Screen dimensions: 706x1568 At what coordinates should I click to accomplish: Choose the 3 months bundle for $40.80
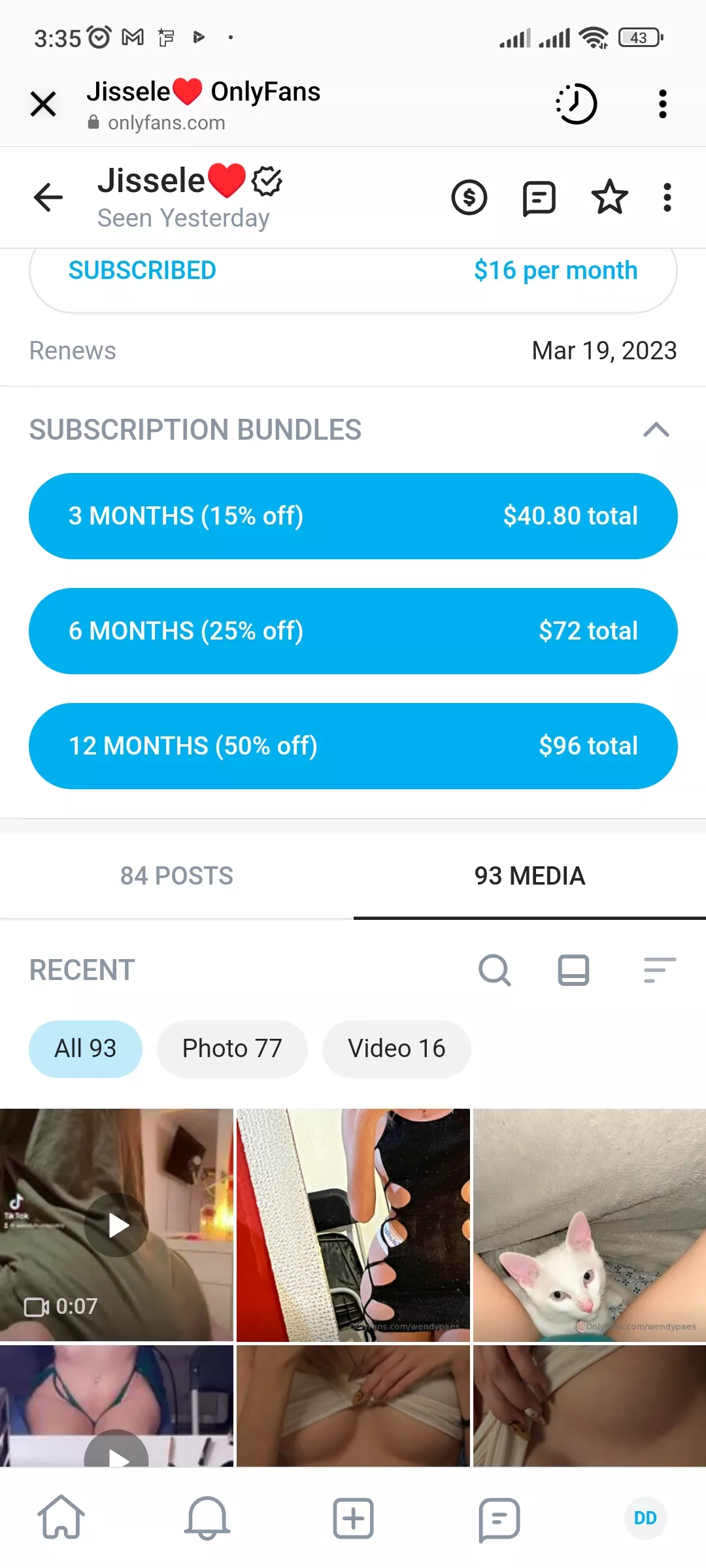tap(353, 516)
